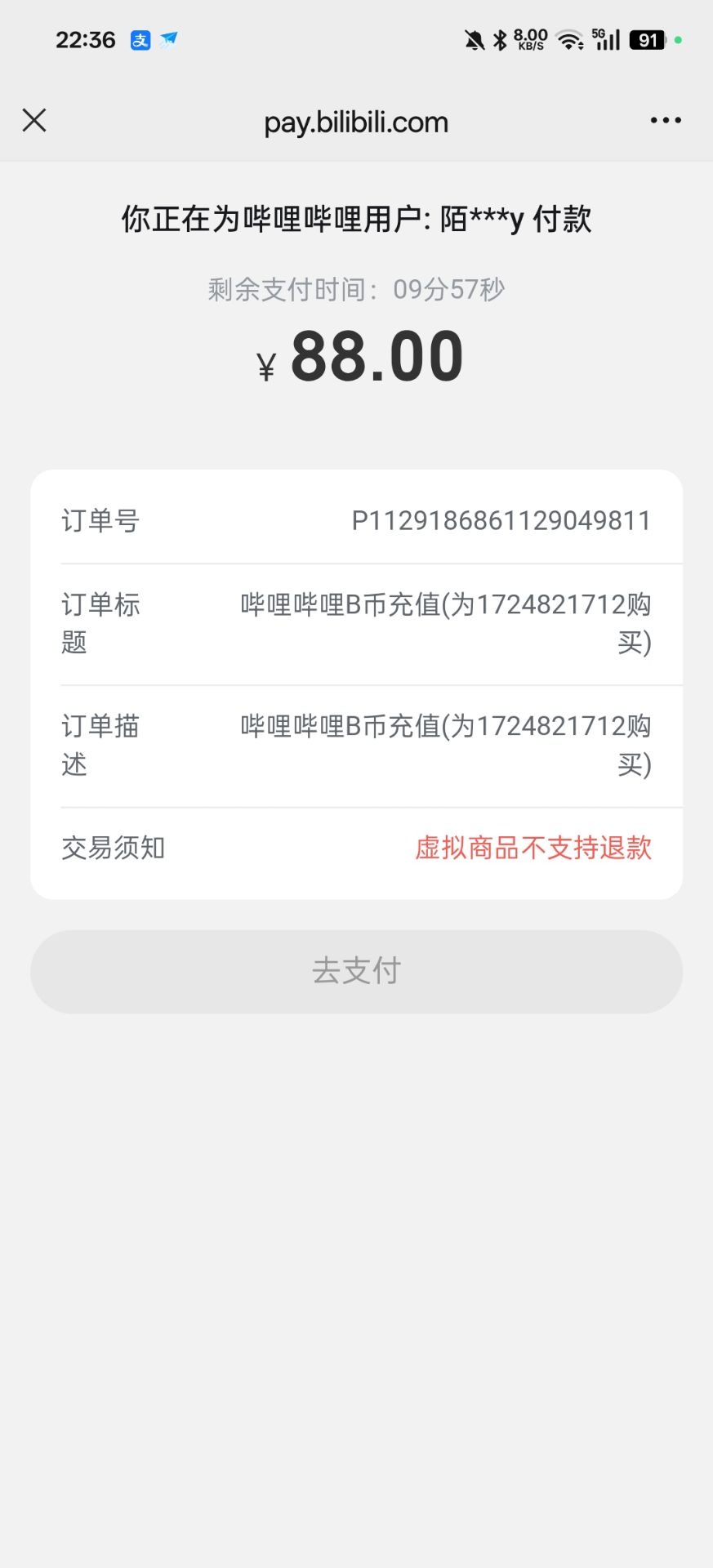Tap the order number P1129186861129049811
The image size is (713, 1568).
coord(500,520)
